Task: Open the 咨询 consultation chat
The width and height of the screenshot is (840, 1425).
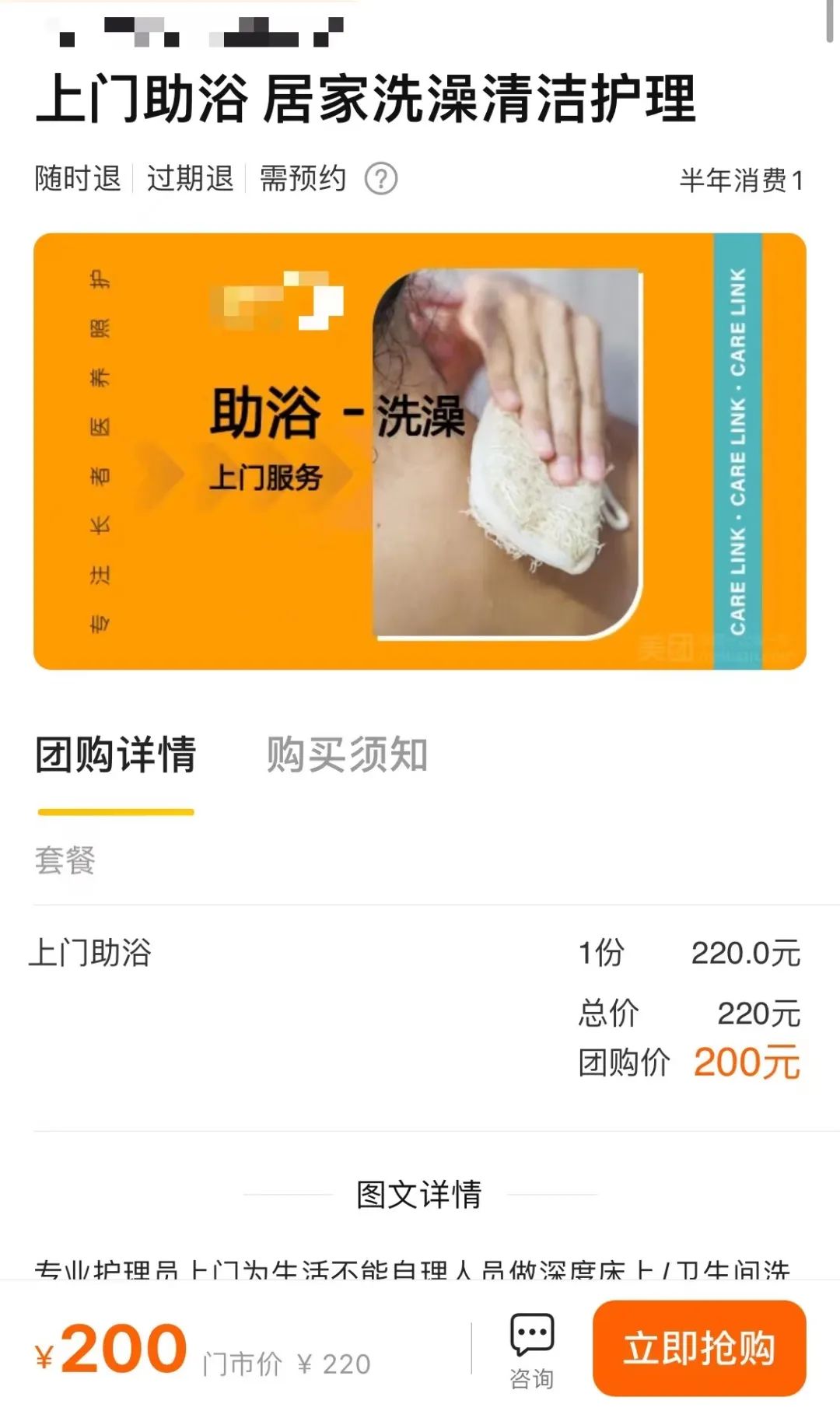Action: point(532,1352)
